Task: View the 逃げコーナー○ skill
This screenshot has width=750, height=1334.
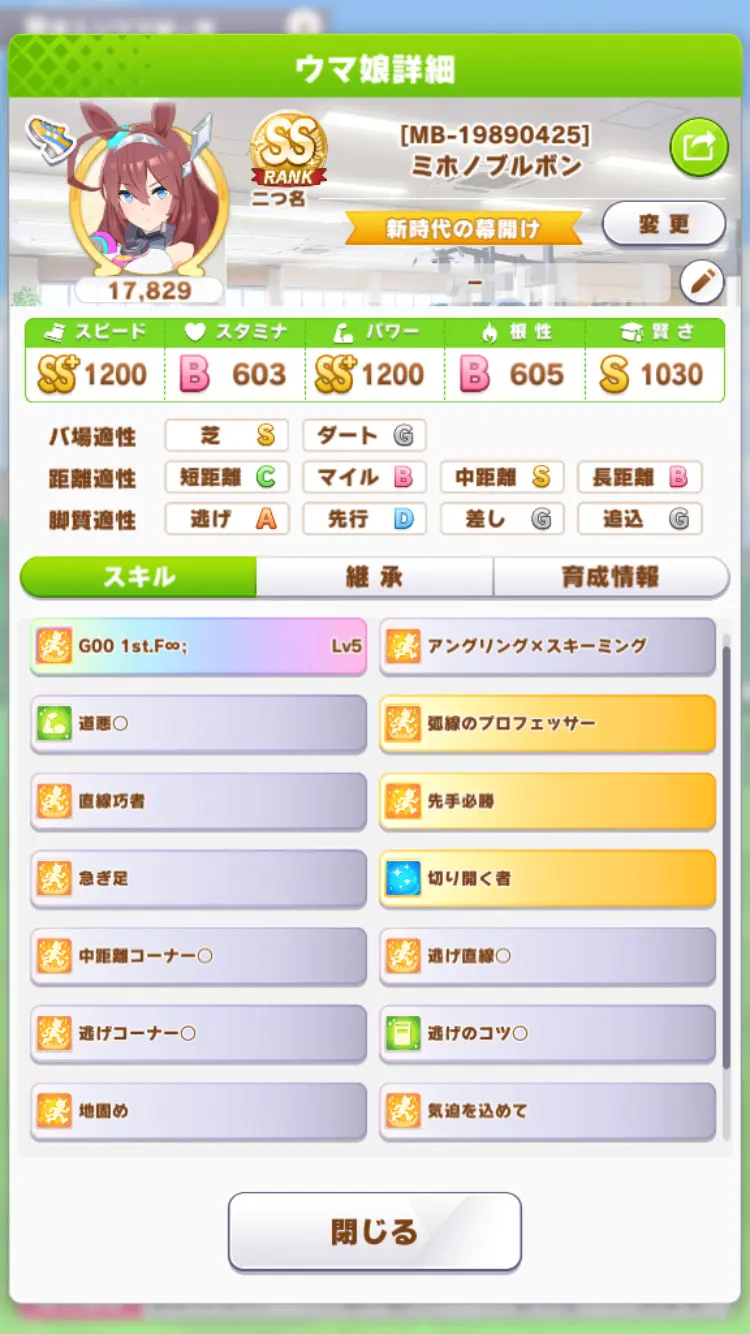Action: pos(198,1033)
